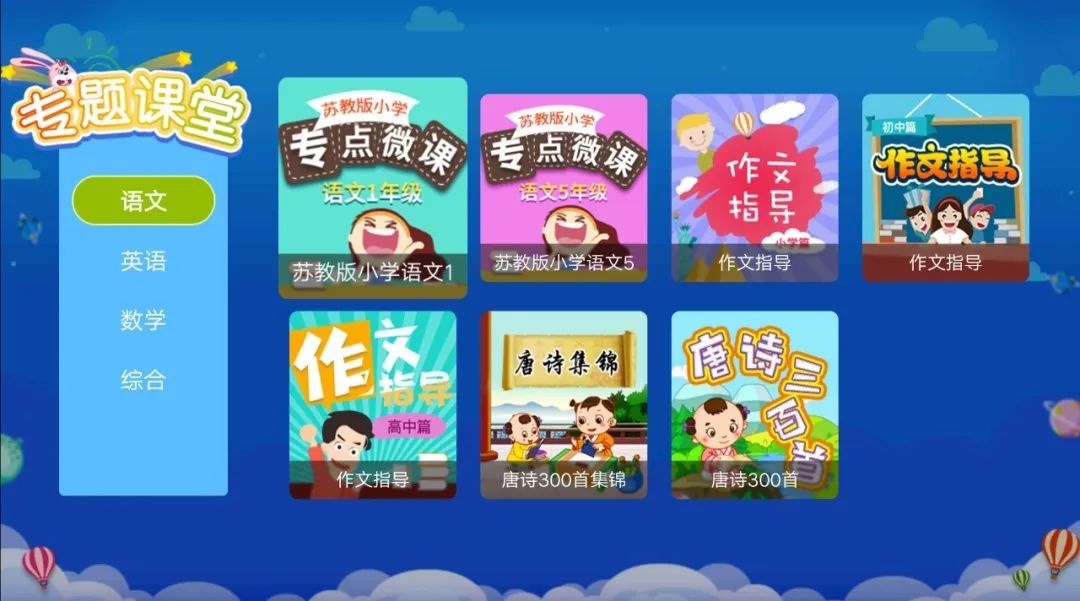Open the 高中篇 作文指导 course
1080x601 pixels.
pyautogui.click(x=372, y=404)
